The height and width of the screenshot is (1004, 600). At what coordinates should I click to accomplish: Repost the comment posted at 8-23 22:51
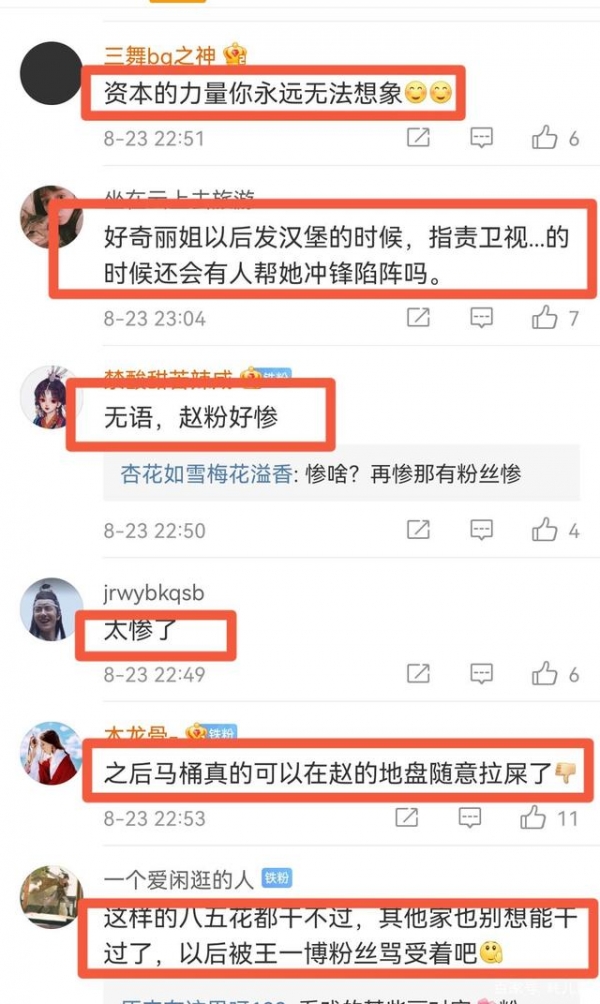(x=419, y=138)
